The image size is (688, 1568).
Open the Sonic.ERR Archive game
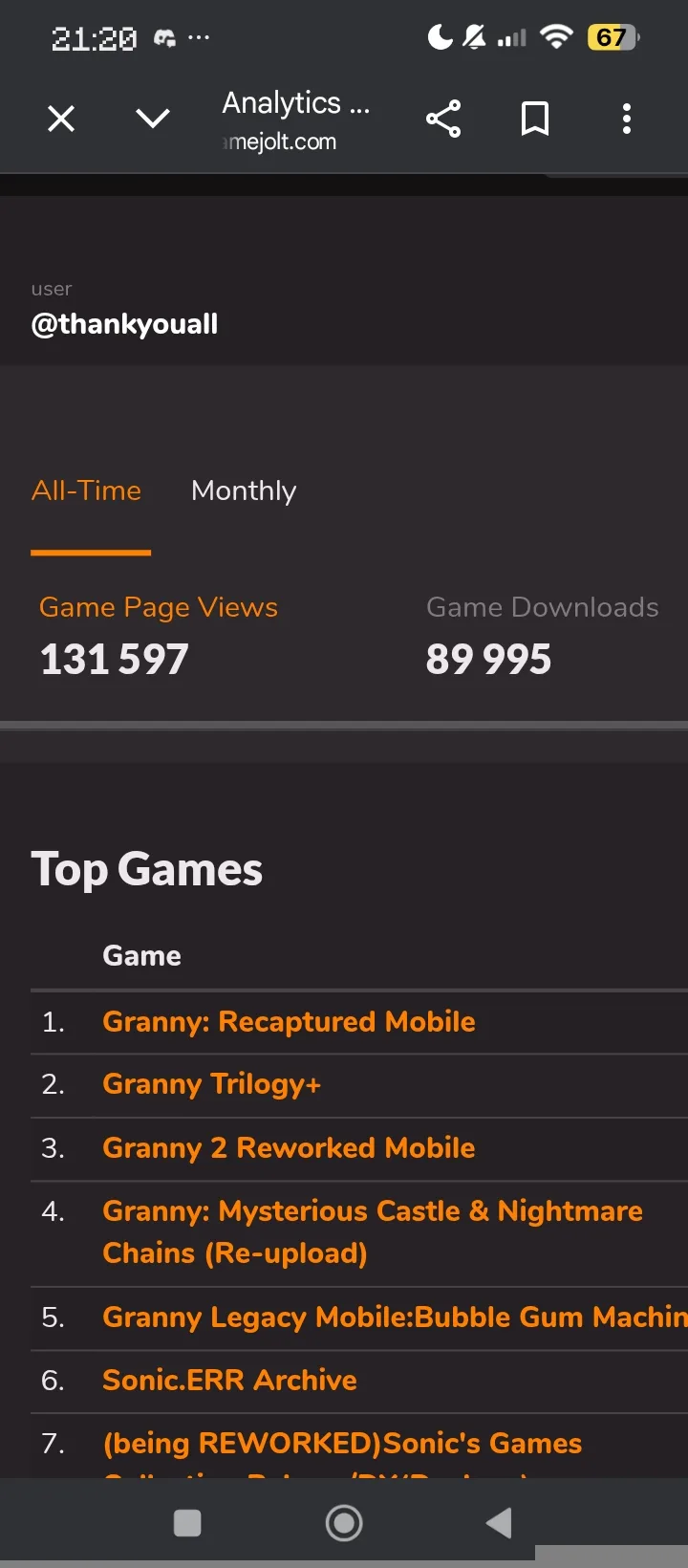coord(229,1380)
